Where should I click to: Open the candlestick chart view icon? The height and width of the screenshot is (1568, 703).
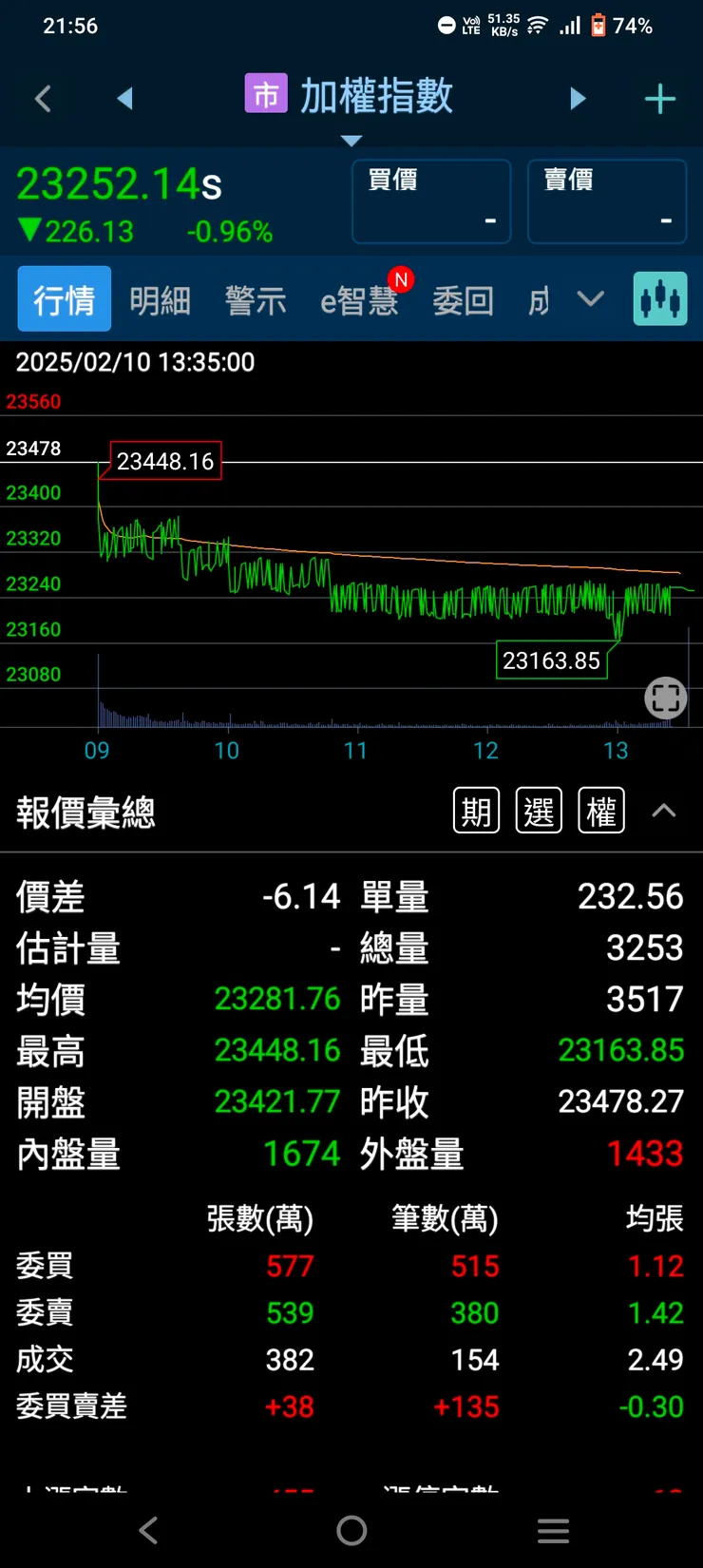tap(659, 298)
